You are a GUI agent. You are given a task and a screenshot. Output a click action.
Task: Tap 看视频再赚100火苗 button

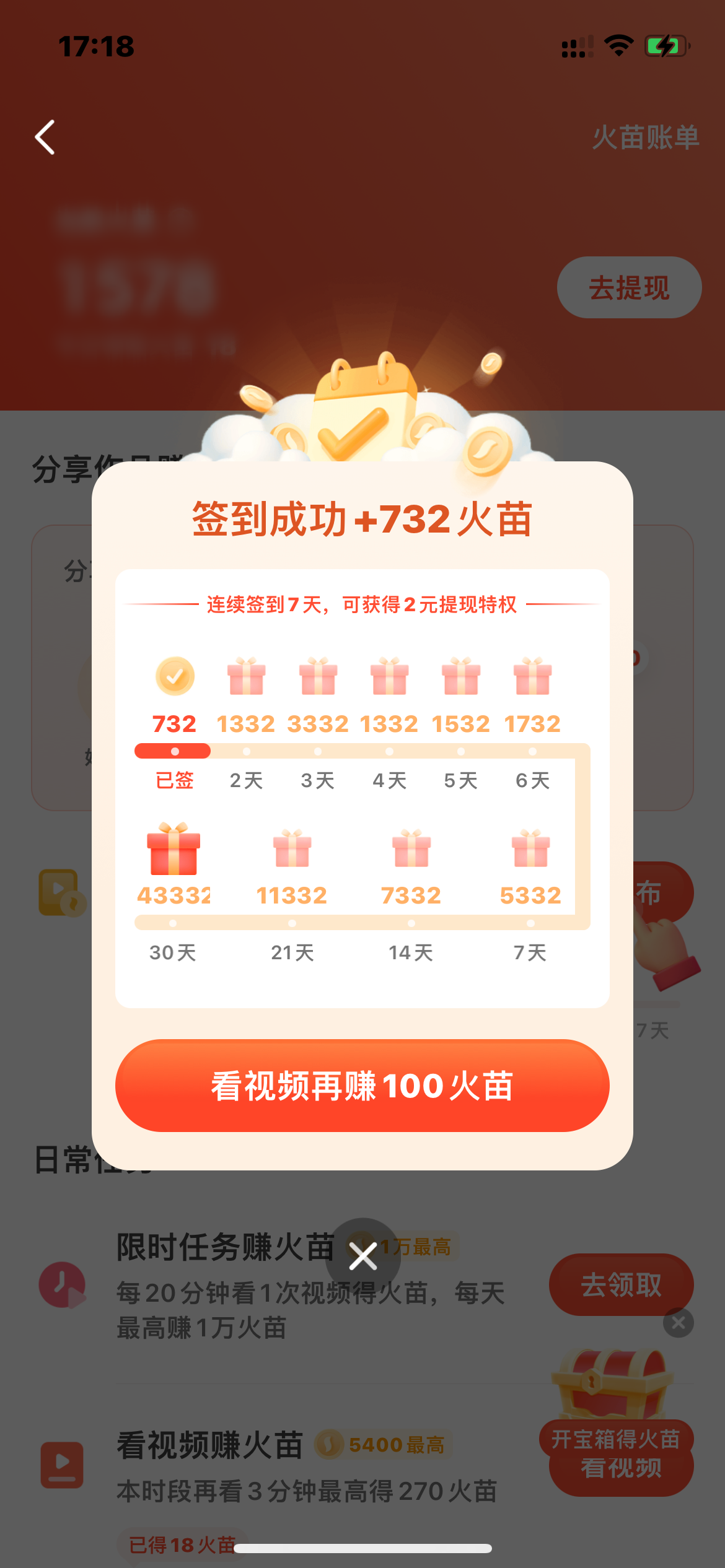pos(362,1085)
